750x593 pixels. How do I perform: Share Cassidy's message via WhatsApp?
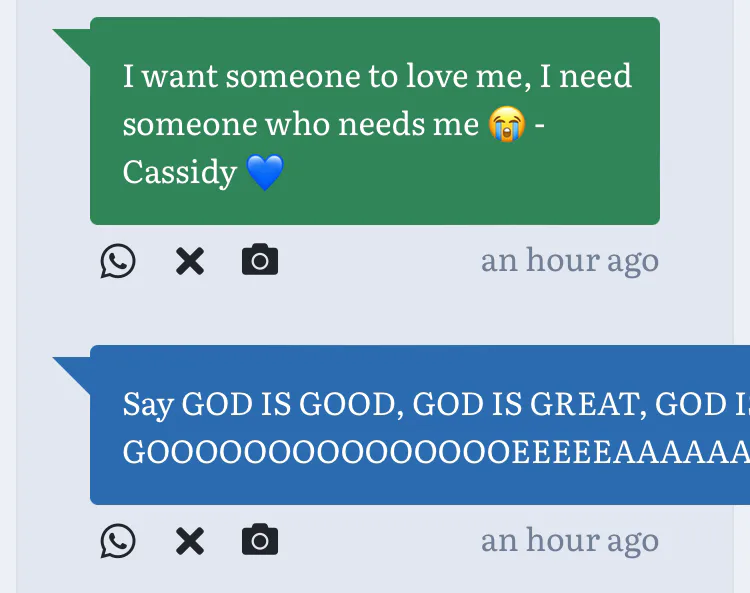(x=118, y=261)
